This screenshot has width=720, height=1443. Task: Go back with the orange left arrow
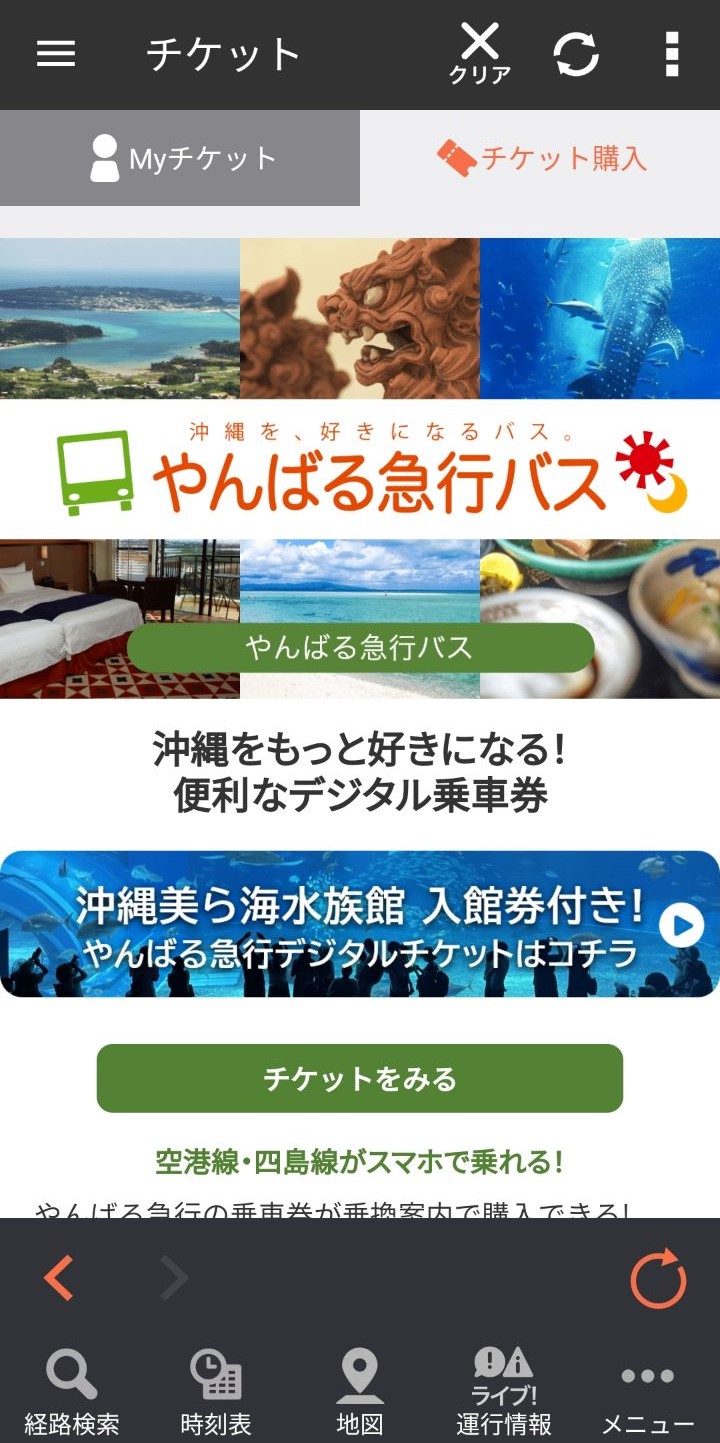click(59, 1278)
